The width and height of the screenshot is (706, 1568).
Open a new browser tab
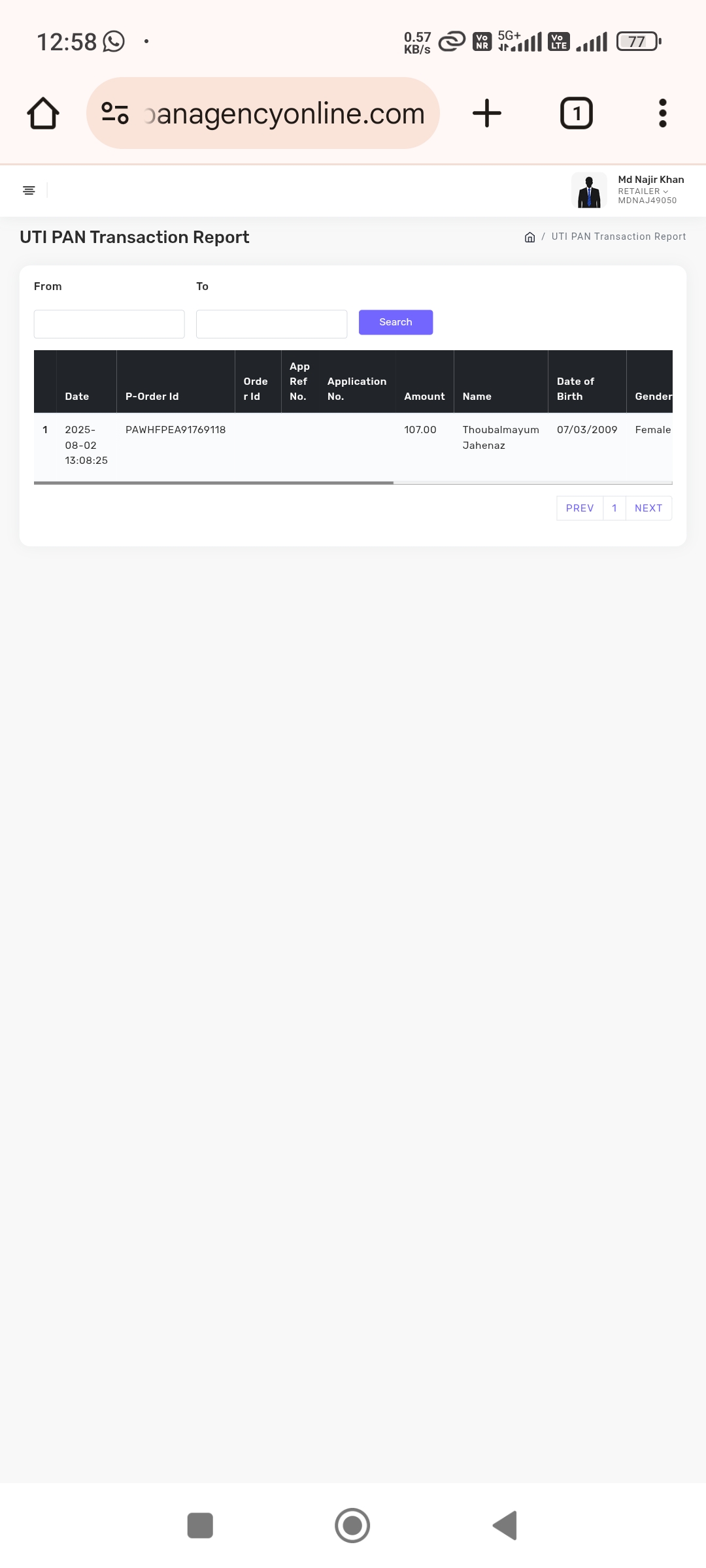[487, 114]
